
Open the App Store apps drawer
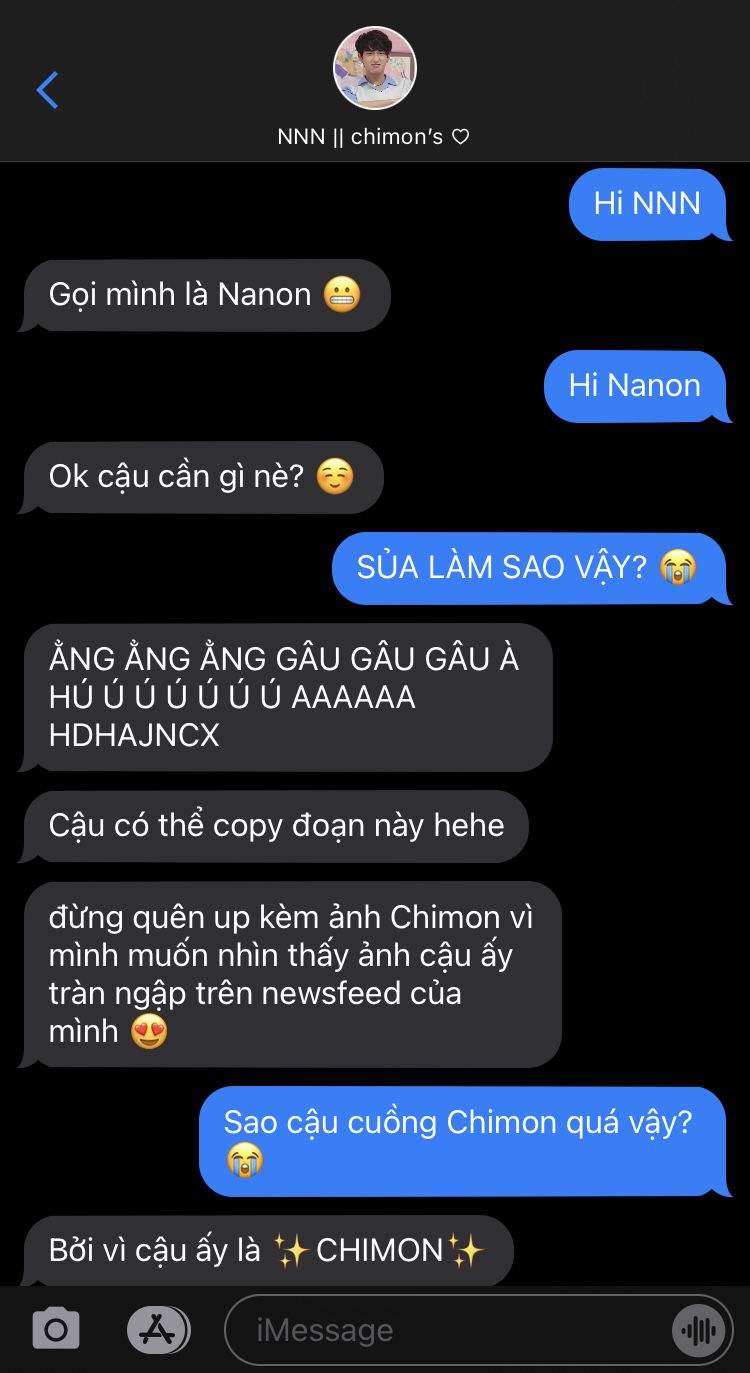tap(158, 1329)
